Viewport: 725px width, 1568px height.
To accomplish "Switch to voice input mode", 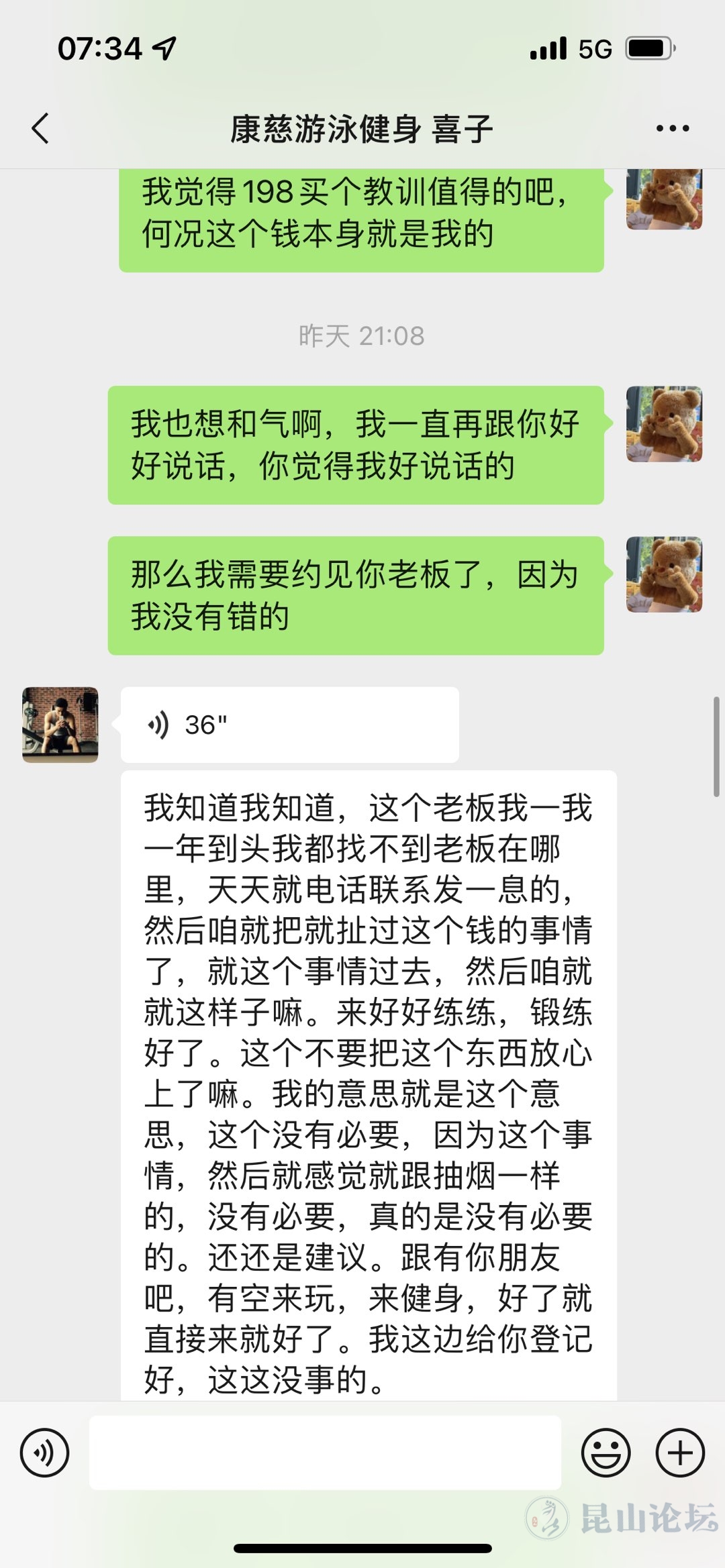I will pyautogui.click(x=44, y=1453).
